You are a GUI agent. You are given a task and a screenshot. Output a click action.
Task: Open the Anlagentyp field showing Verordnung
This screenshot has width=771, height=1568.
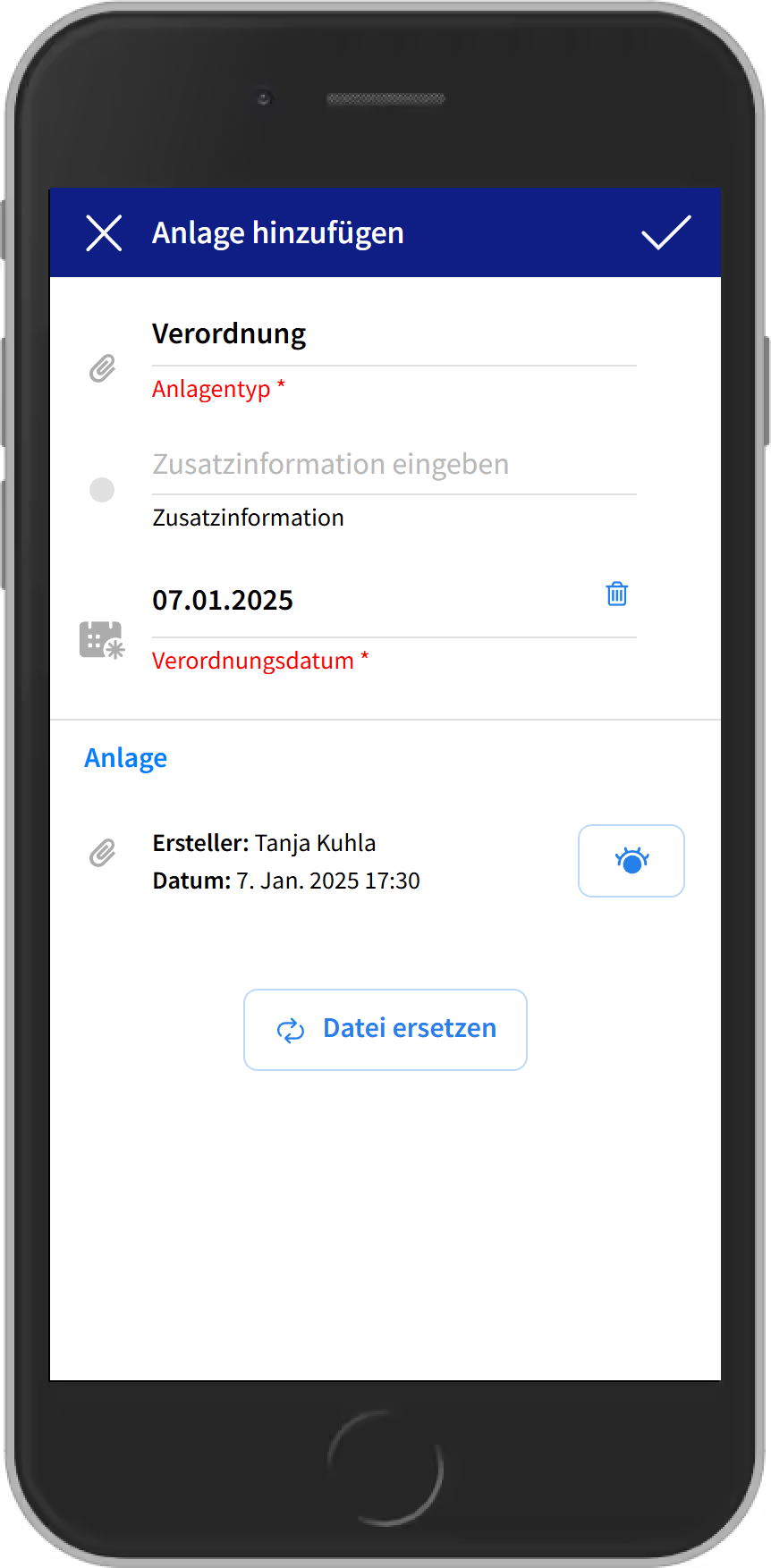coord(394,334)
